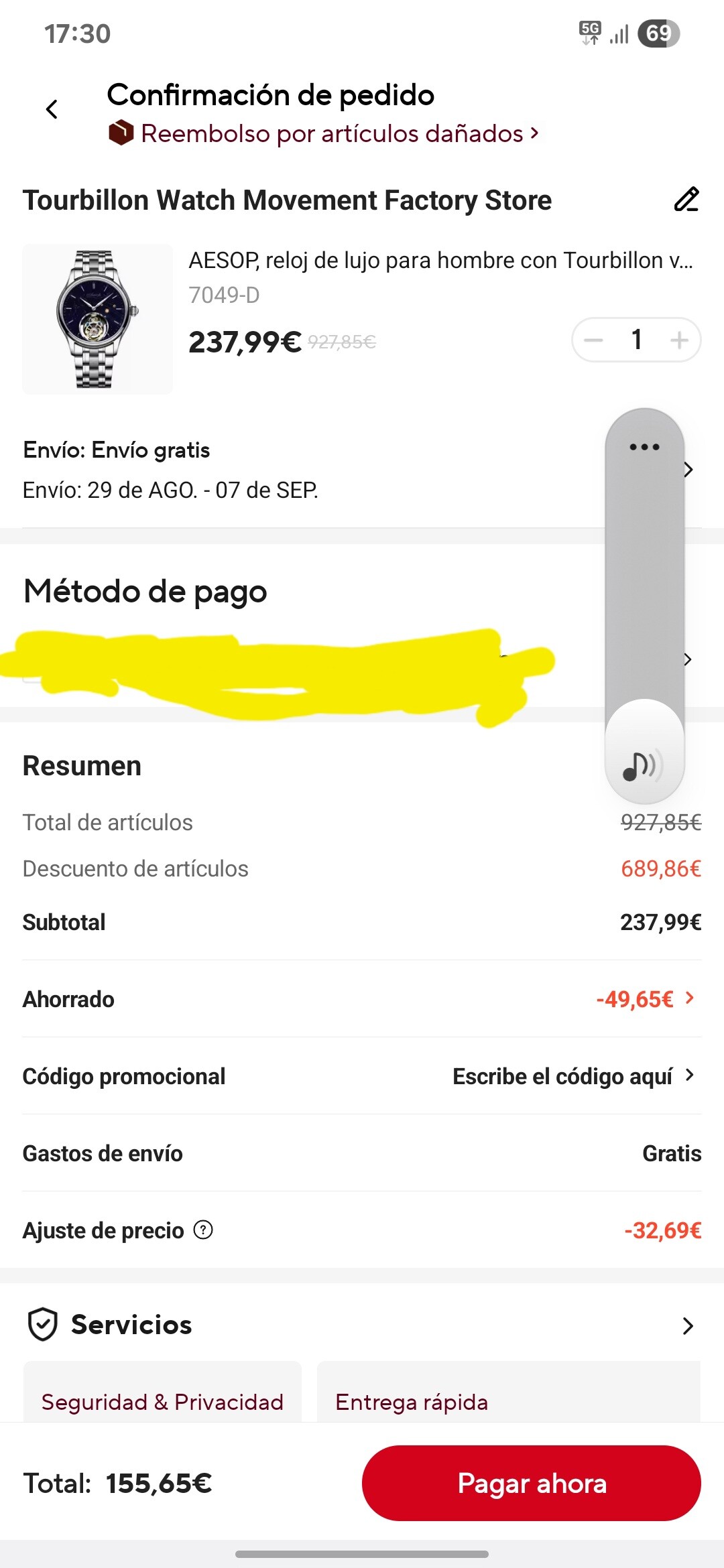Tap Pagar ahora to pay
Image resolution: width=724 pixels, height=1568 pixels.
[531, 1483]
